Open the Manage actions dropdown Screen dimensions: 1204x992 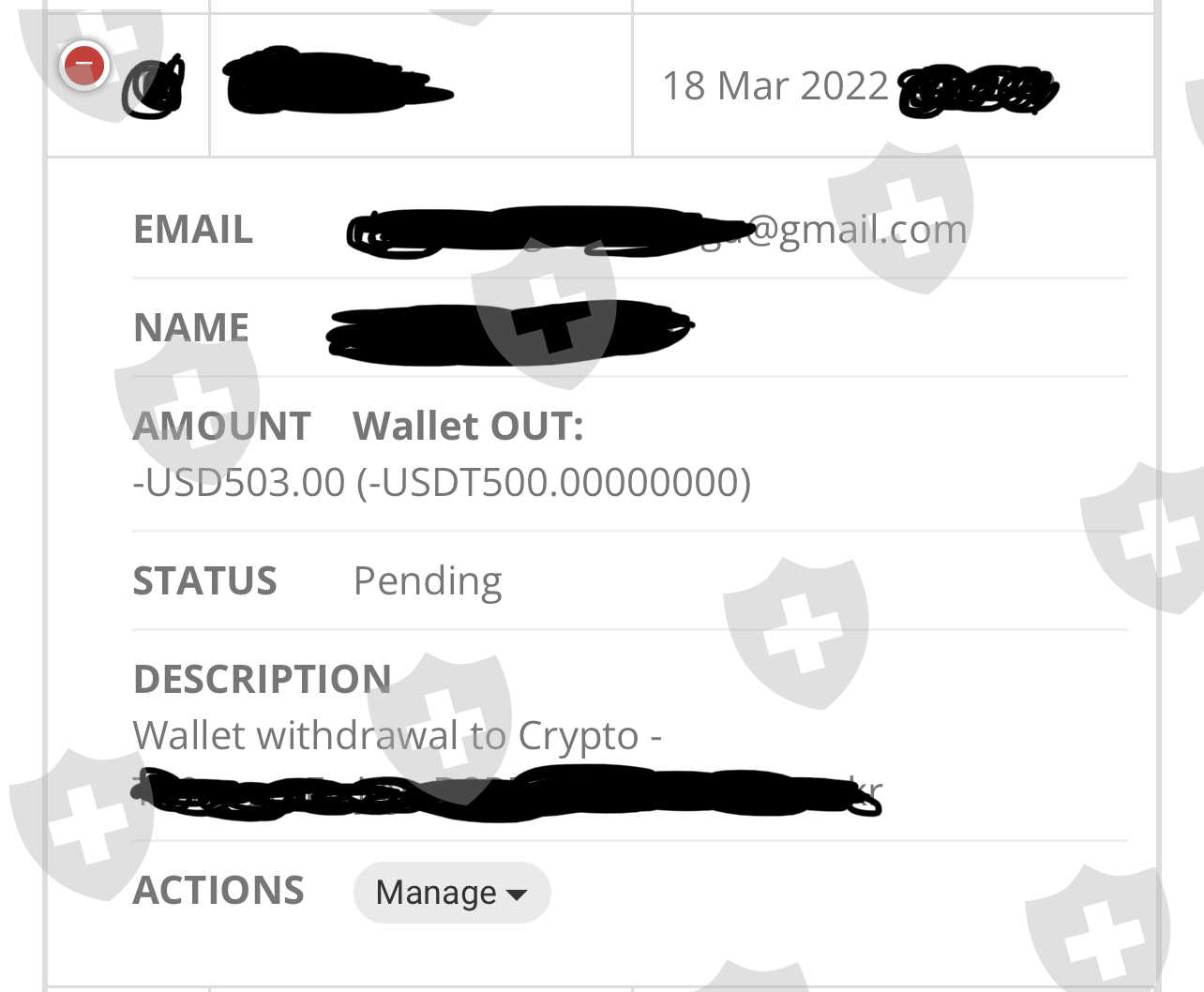pos(451,893)
